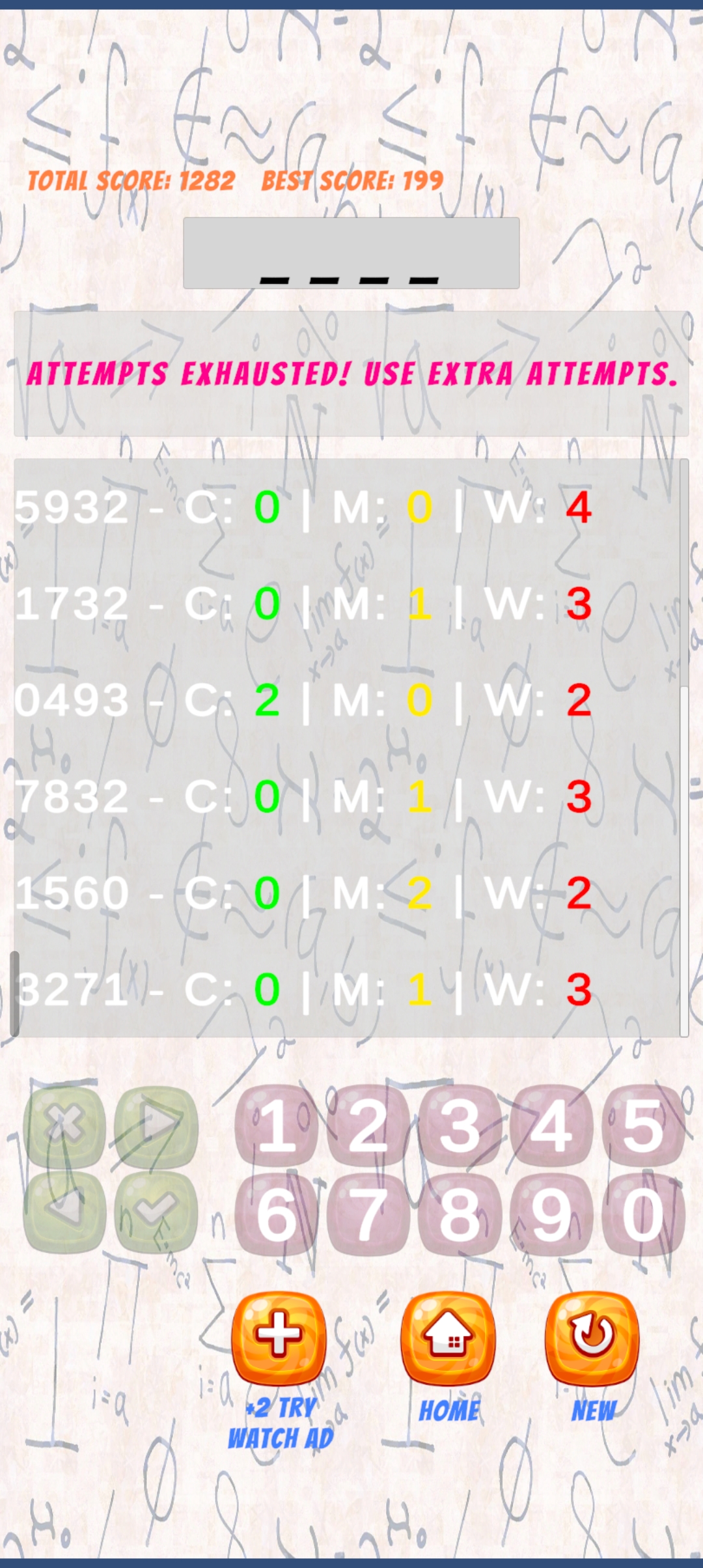Select digit 7 on the number pad
703x1568 pixels.
point(368,1214)
